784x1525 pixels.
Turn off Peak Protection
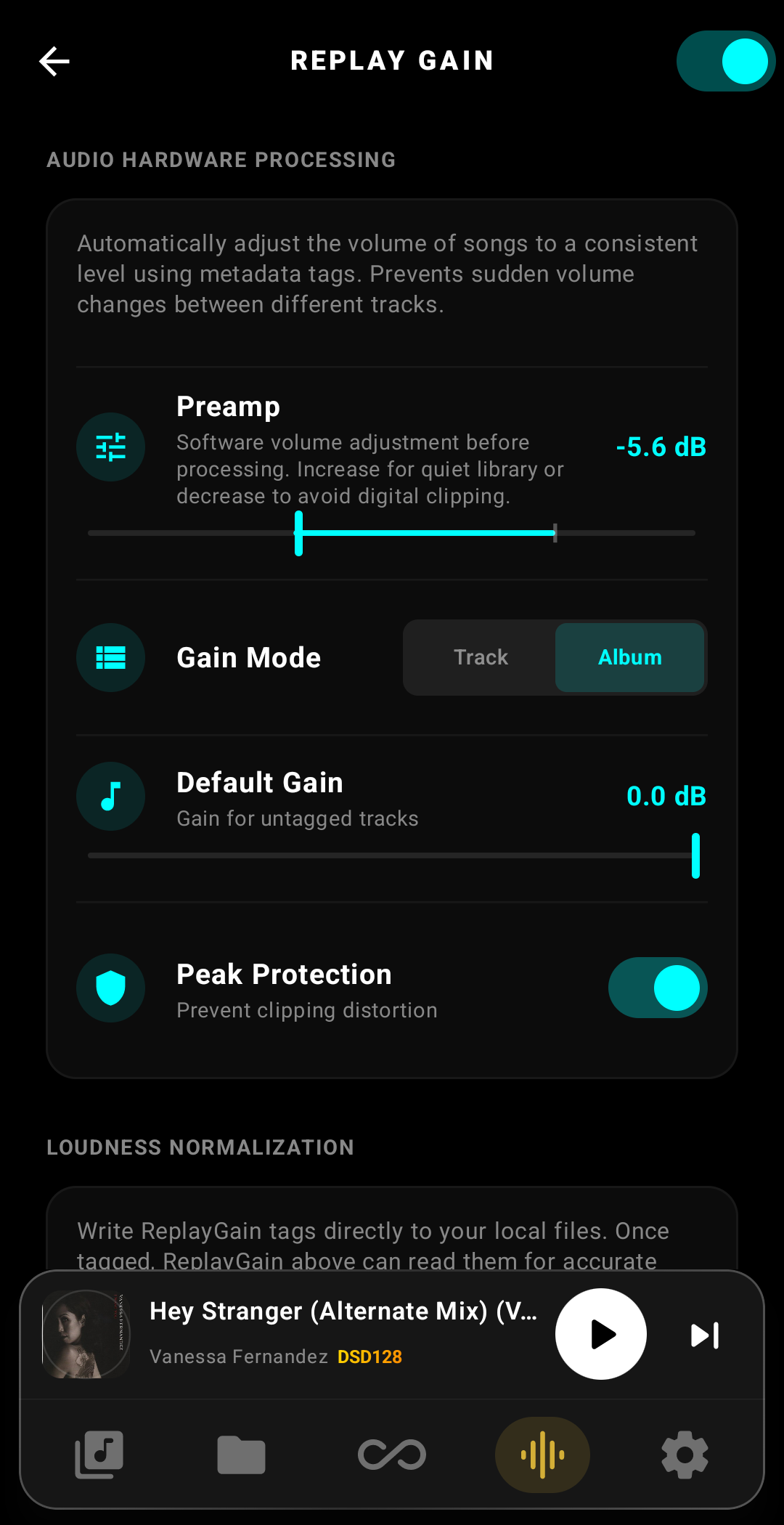[657, 988]
